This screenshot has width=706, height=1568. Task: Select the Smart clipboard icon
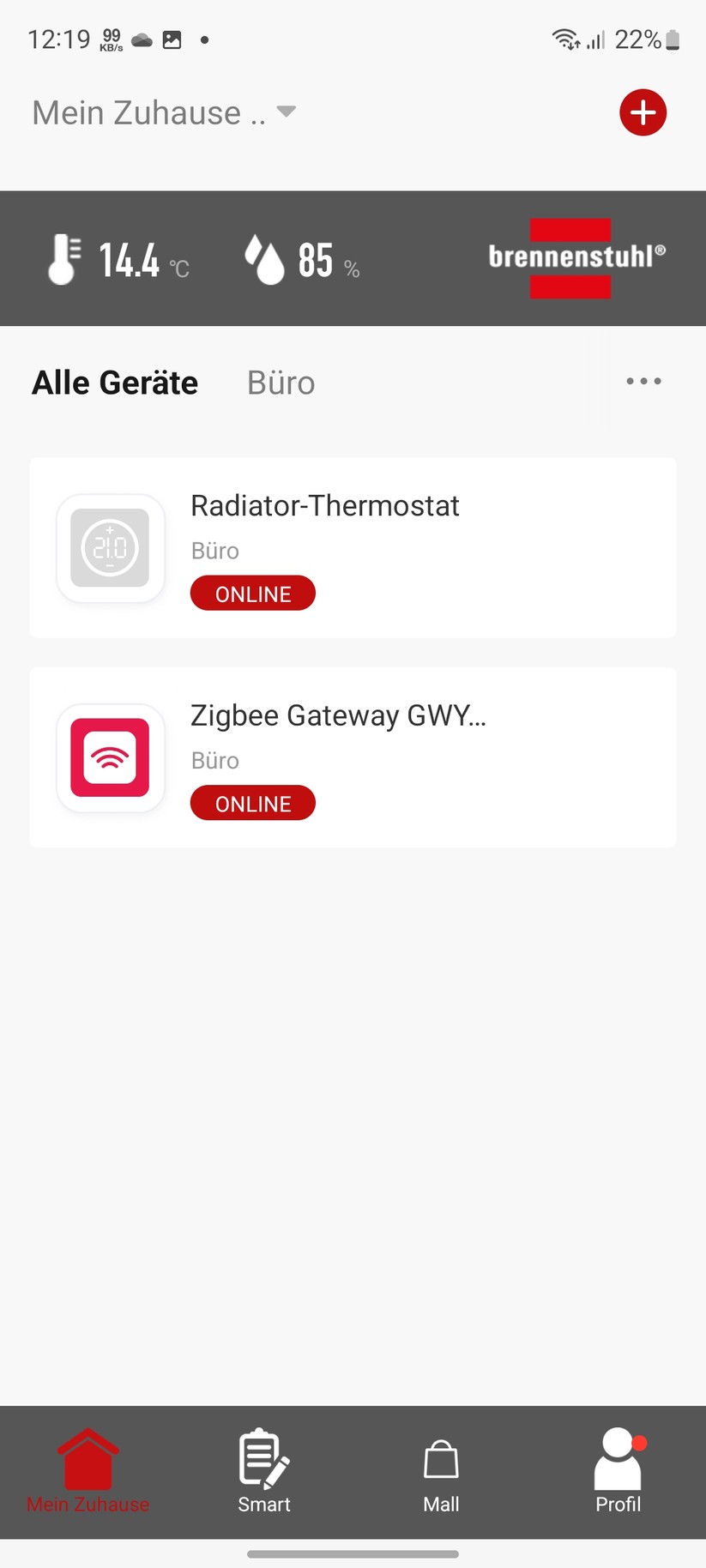(262, 1458)
